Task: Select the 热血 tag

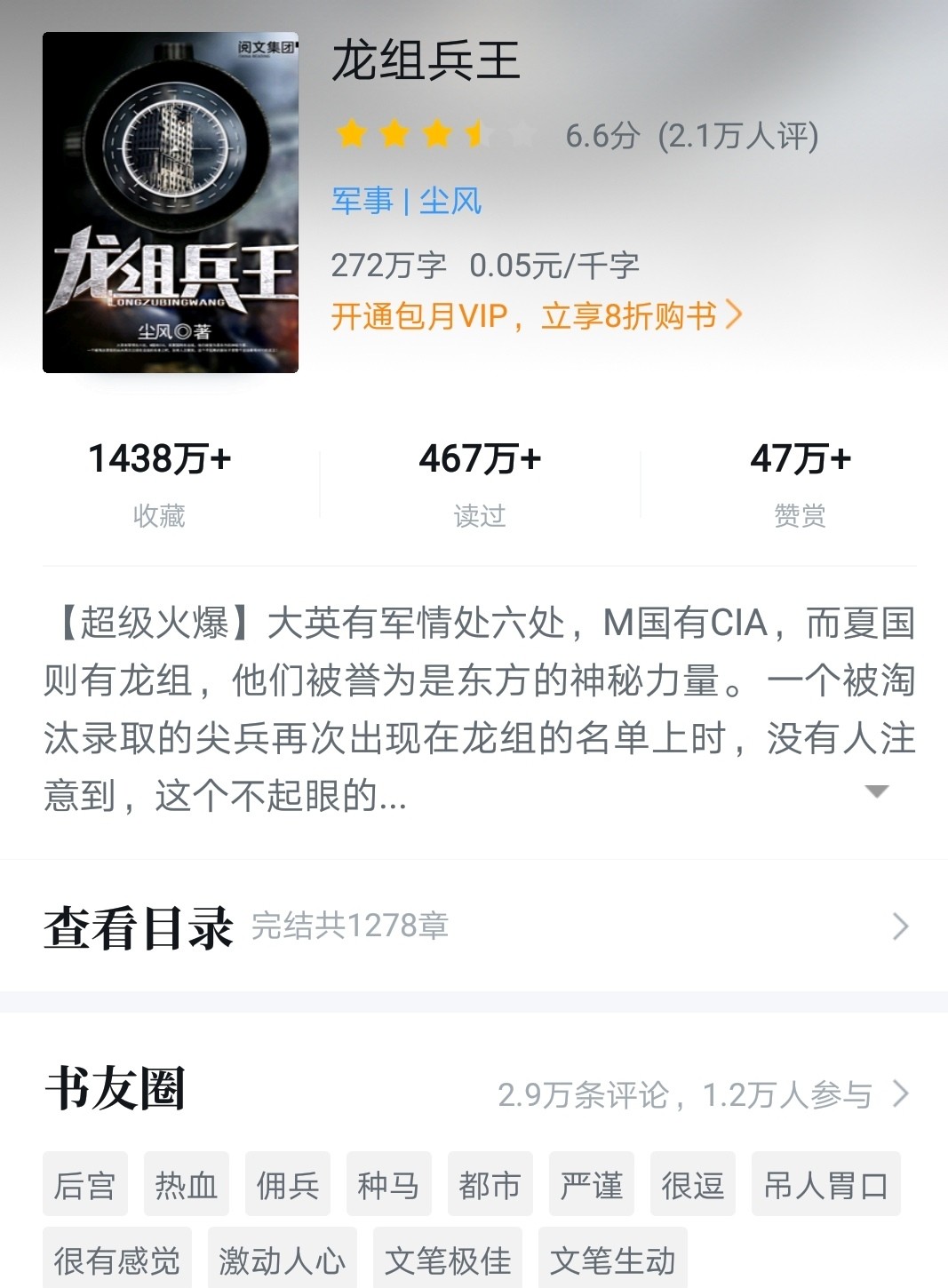Action: pos(187,1185)
